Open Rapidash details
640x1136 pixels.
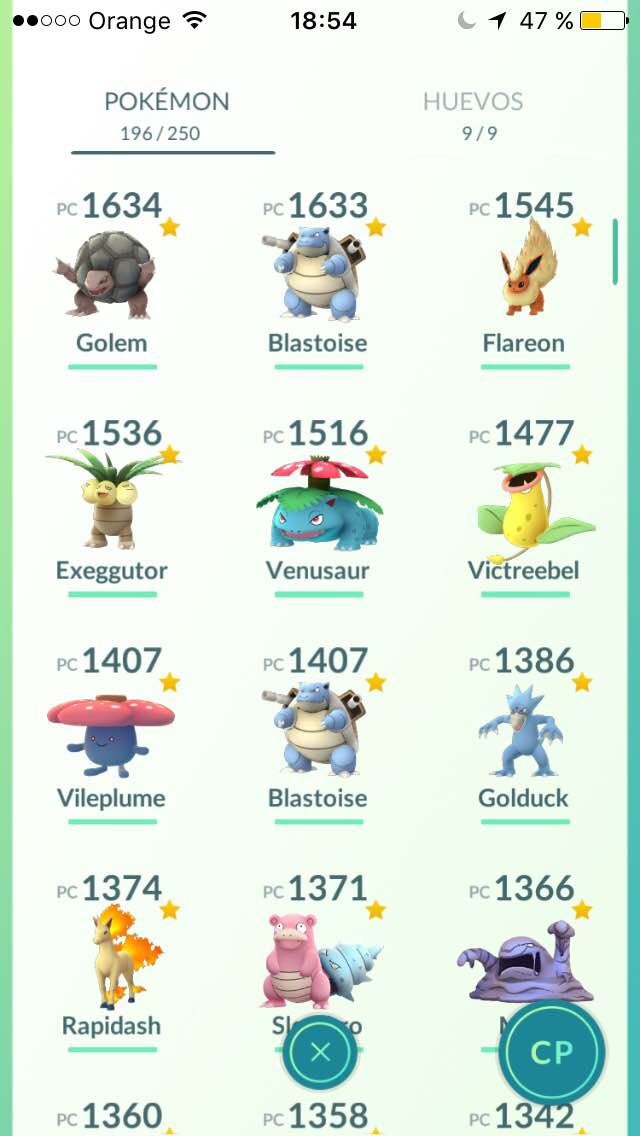[112, 958]
